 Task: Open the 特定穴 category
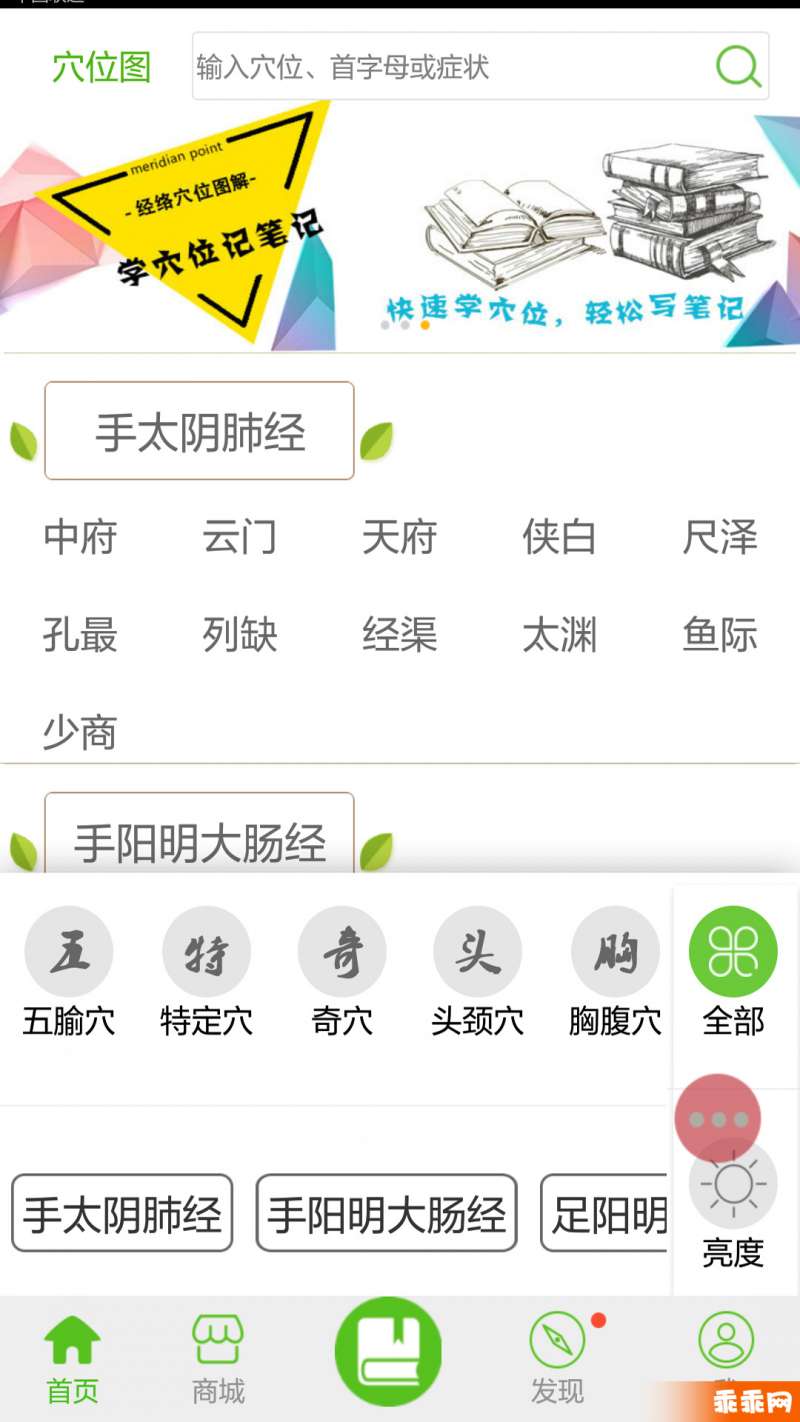point(206,970)
